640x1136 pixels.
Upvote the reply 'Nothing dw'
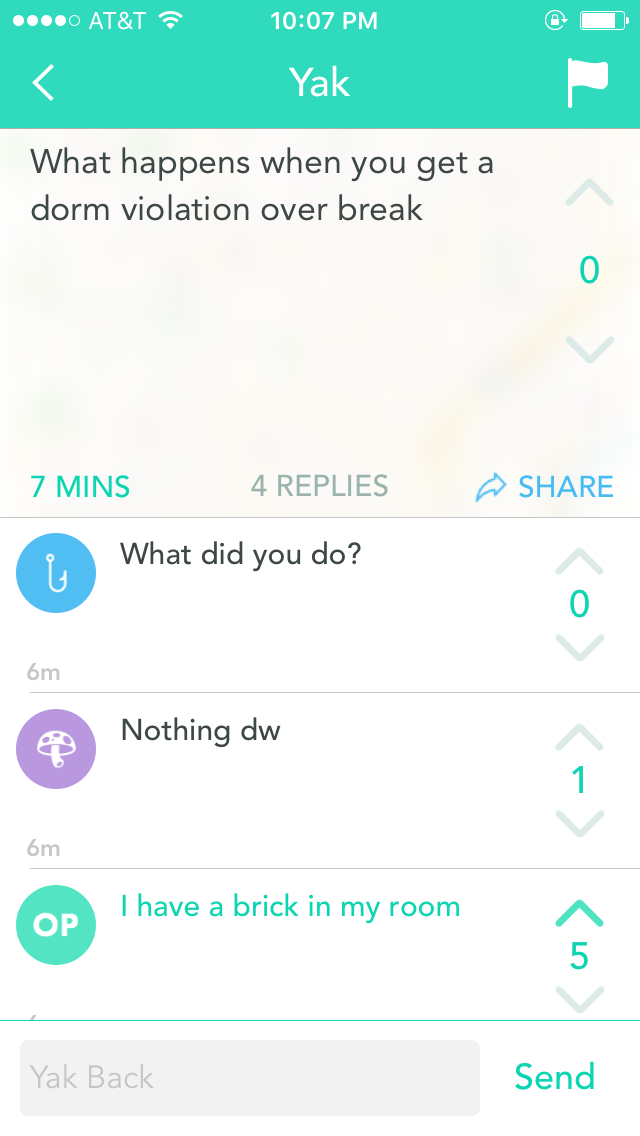click(580, 737)
